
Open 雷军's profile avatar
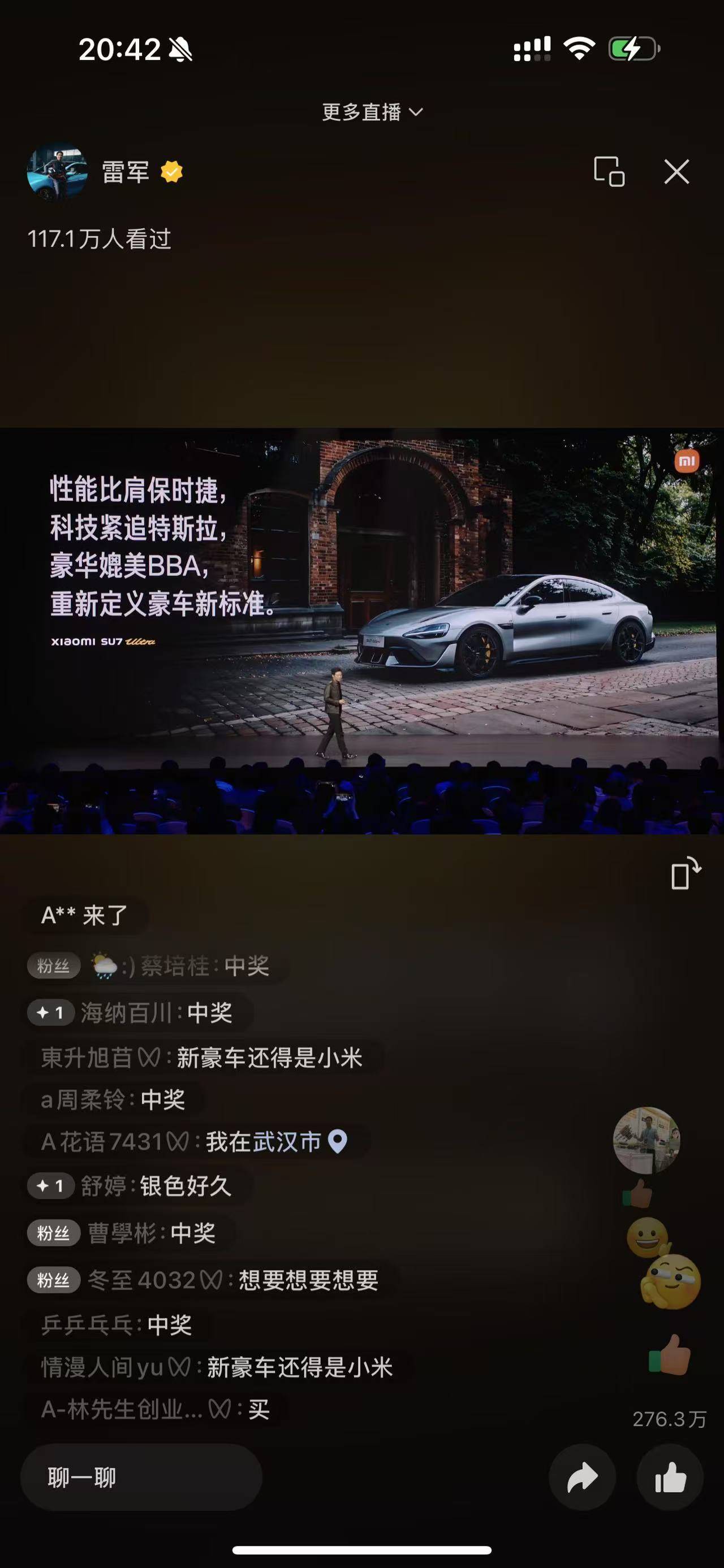57,172
